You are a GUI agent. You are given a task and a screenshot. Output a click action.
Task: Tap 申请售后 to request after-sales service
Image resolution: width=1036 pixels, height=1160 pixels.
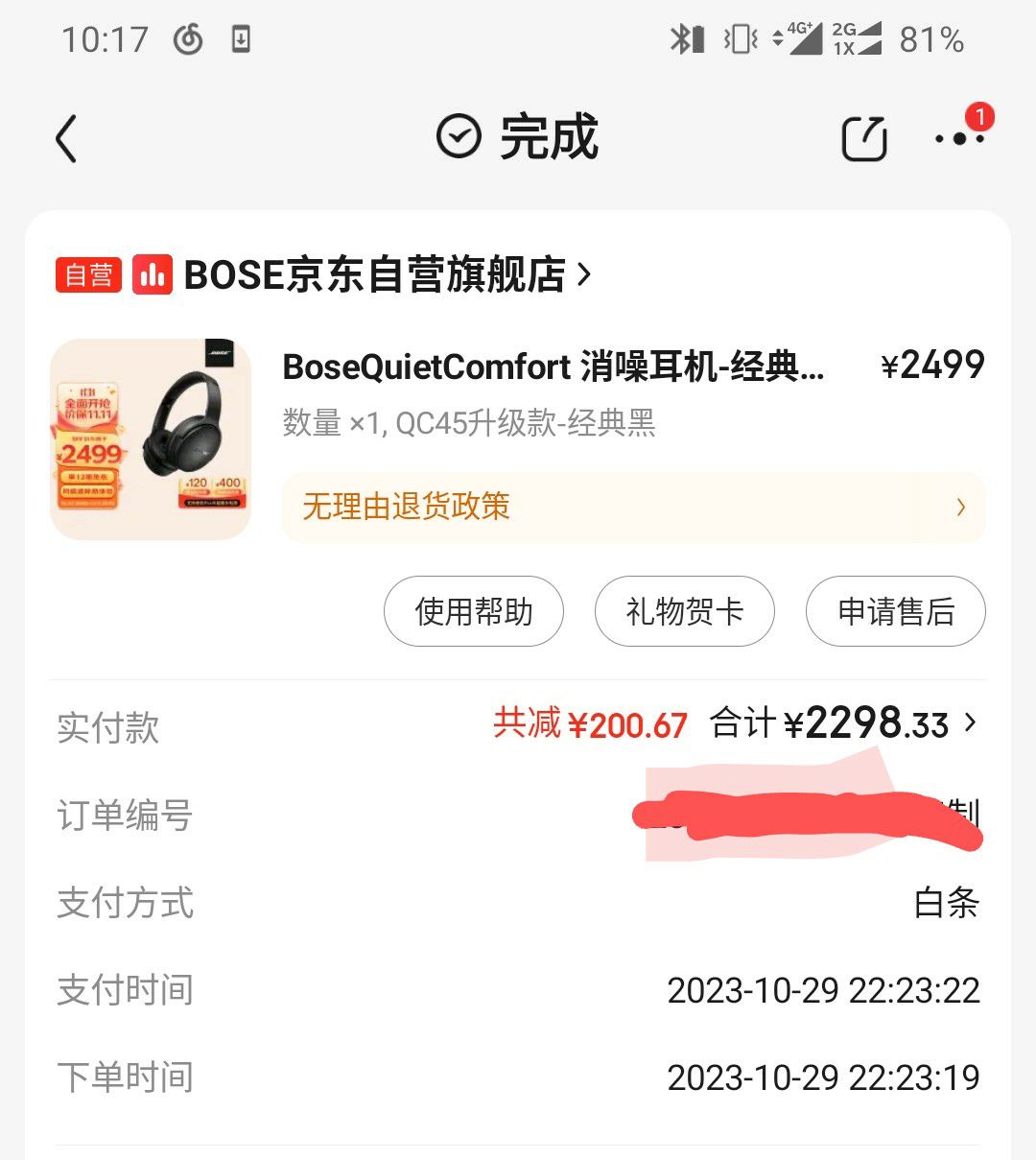[x=895, y=611]
